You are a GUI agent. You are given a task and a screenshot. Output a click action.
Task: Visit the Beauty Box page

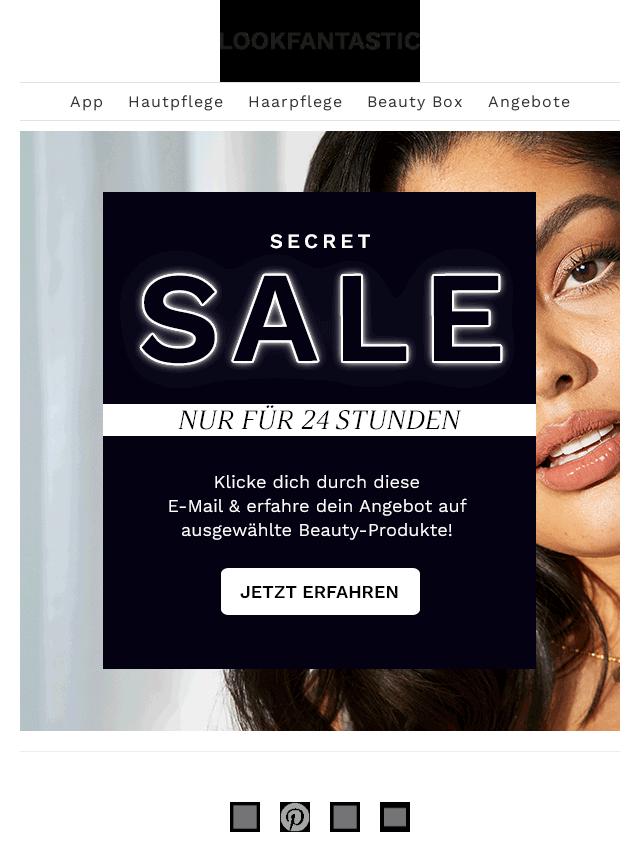pyautogui.click(x=414, y=102)
